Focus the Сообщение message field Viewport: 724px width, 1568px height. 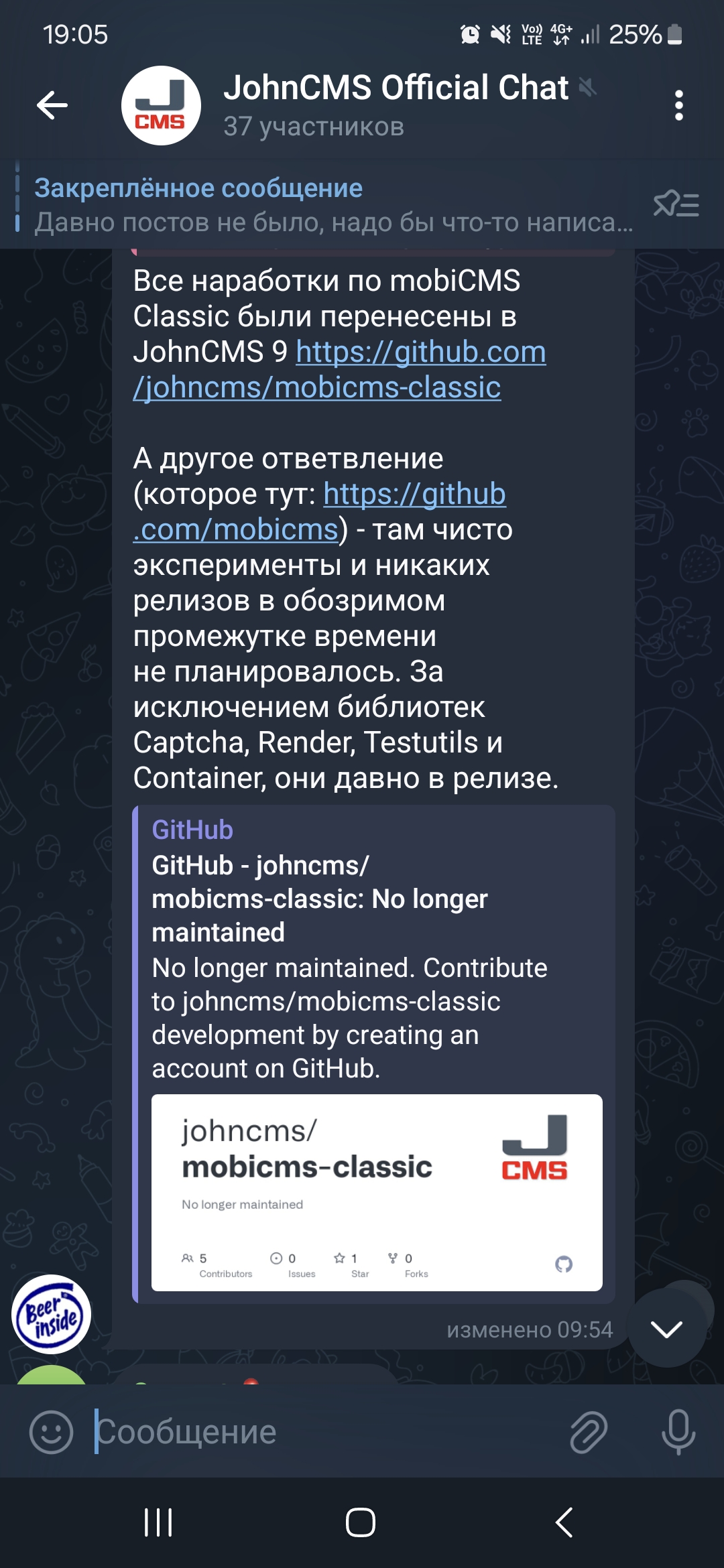pyautogui.click(x=322, y=1431)
